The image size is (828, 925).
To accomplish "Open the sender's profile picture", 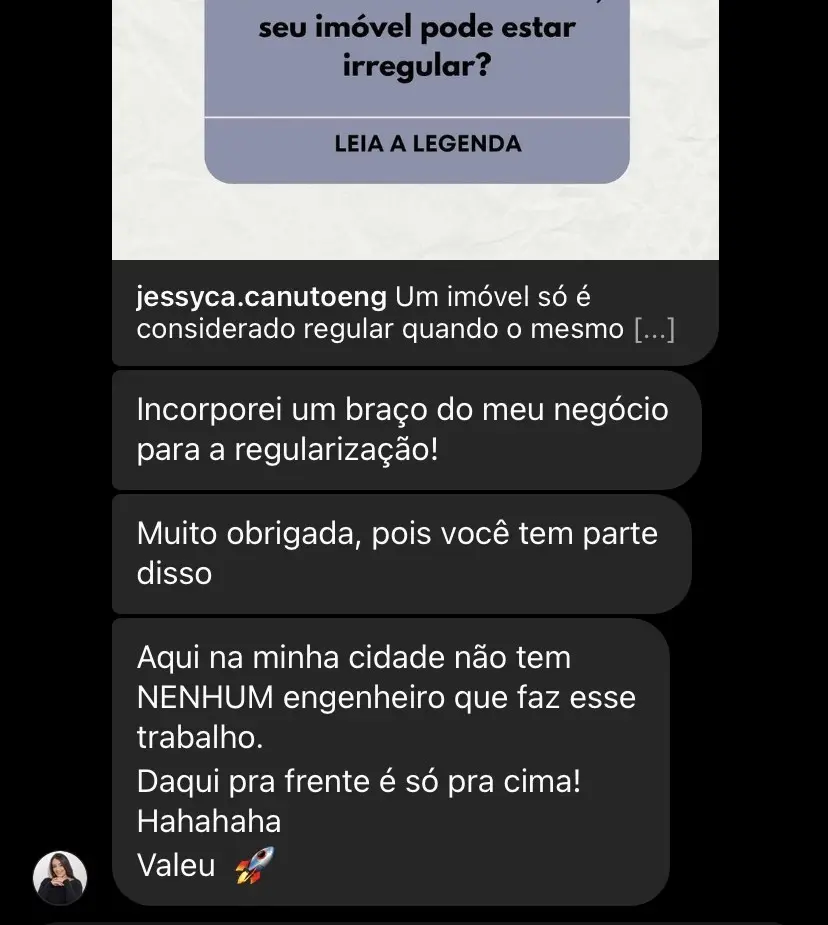I will (x=60, y=878).
